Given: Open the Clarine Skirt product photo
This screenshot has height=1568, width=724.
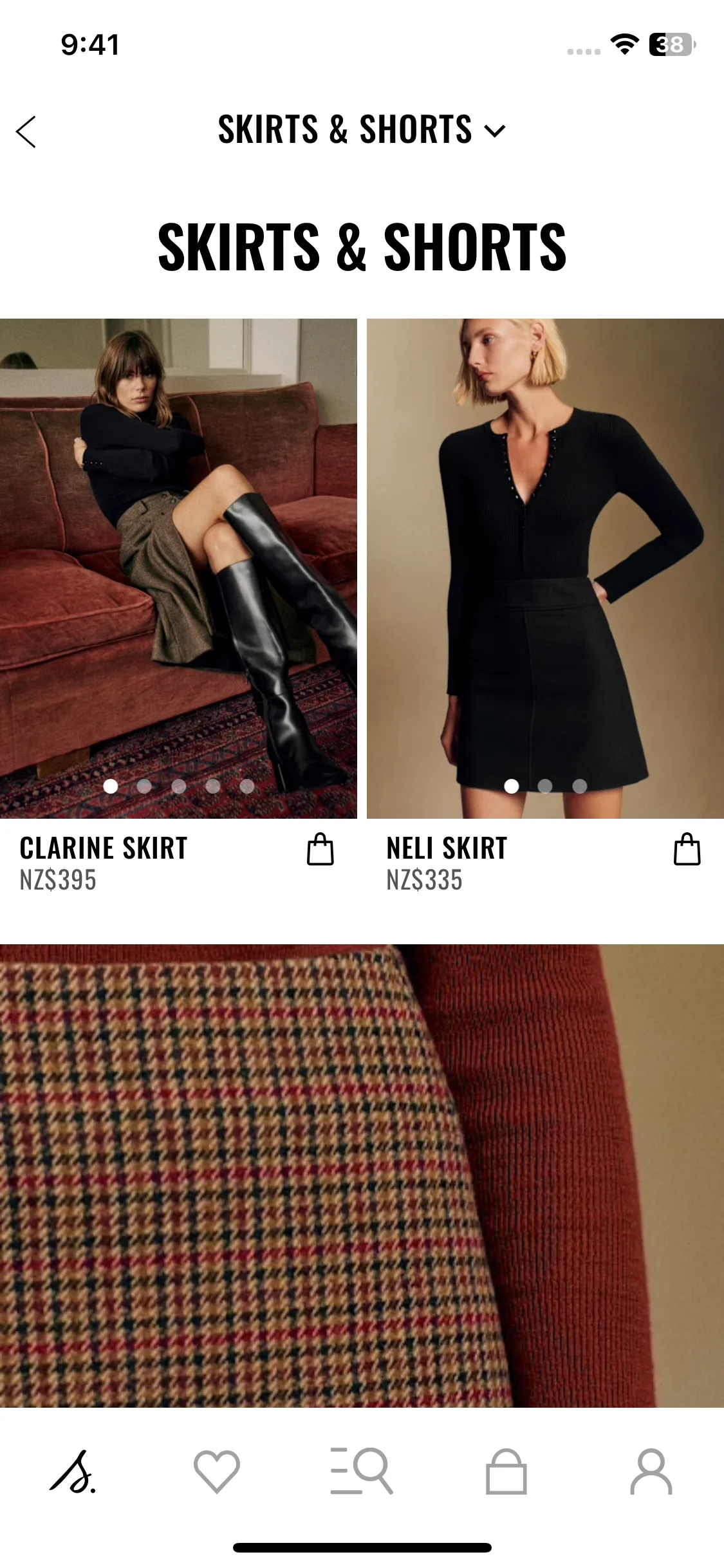Looking at the screenshot, I should [178, 568].
